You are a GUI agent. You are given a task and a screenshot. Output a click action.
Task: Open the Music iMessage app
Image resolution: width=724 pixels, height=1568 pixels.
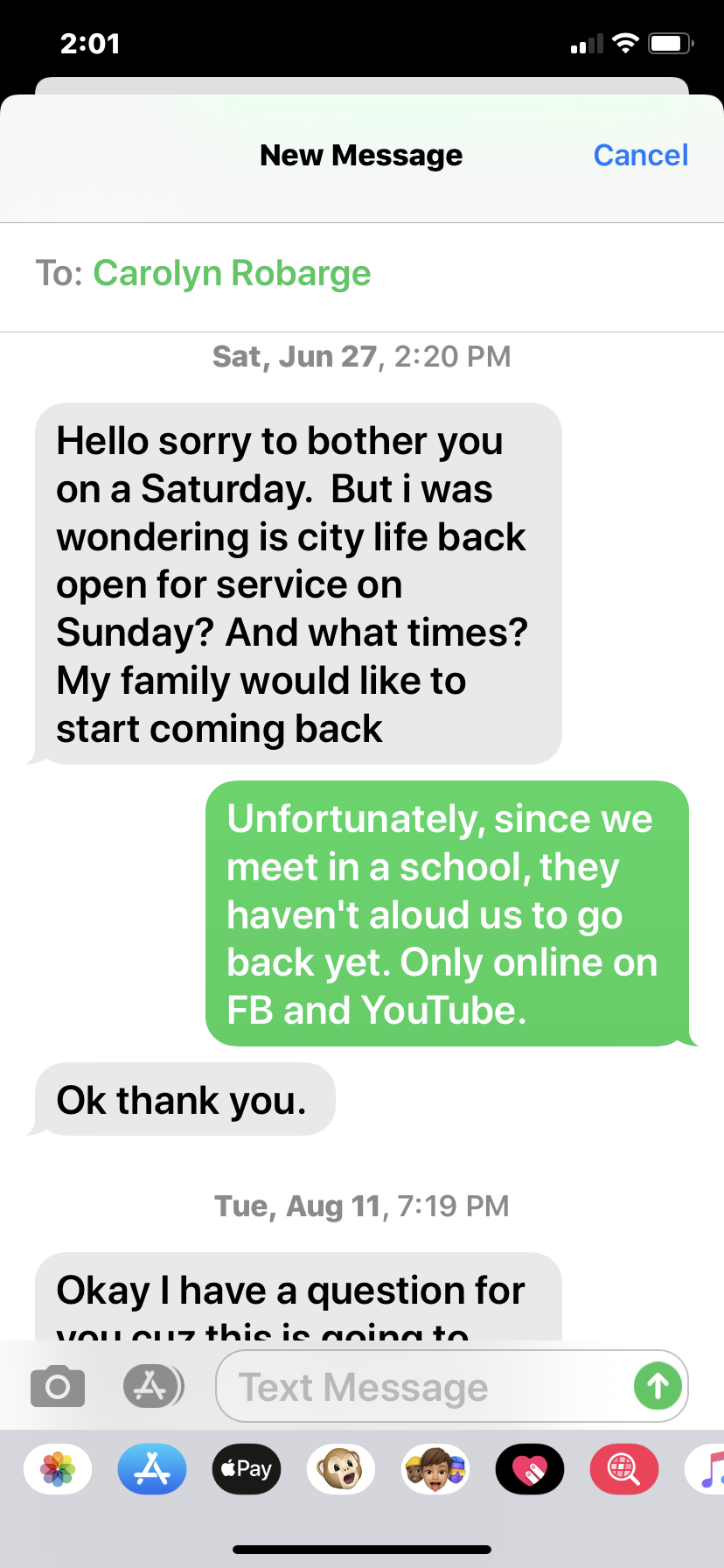[710, 1469]
